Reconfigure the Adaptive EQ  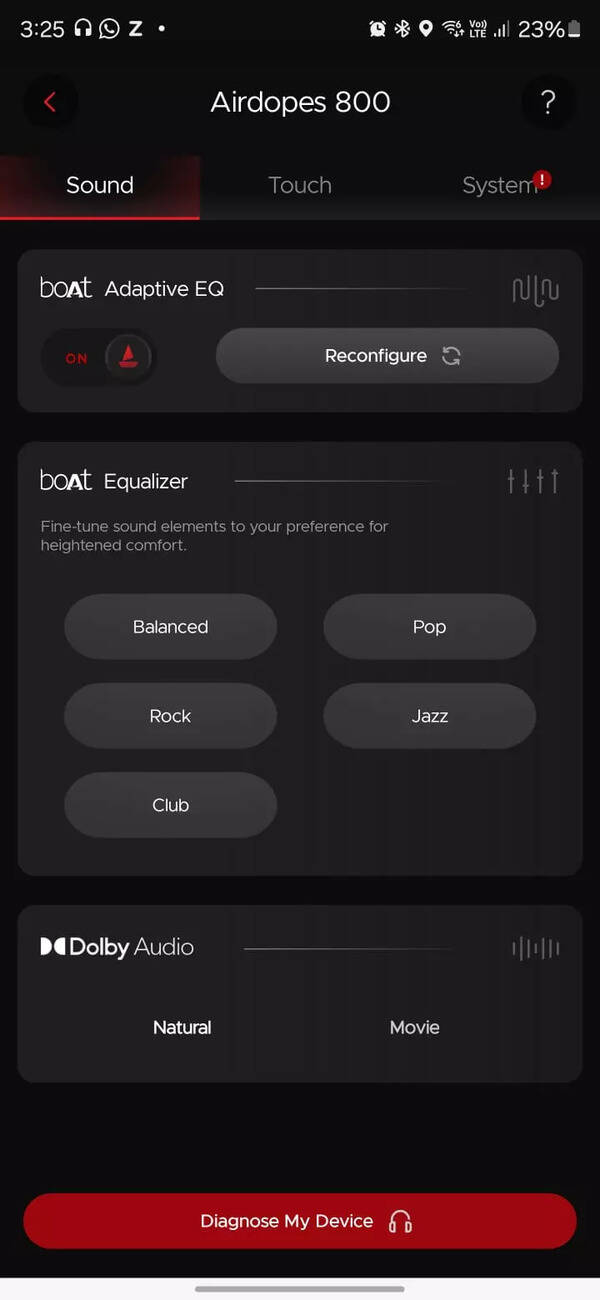pos(387,356)
